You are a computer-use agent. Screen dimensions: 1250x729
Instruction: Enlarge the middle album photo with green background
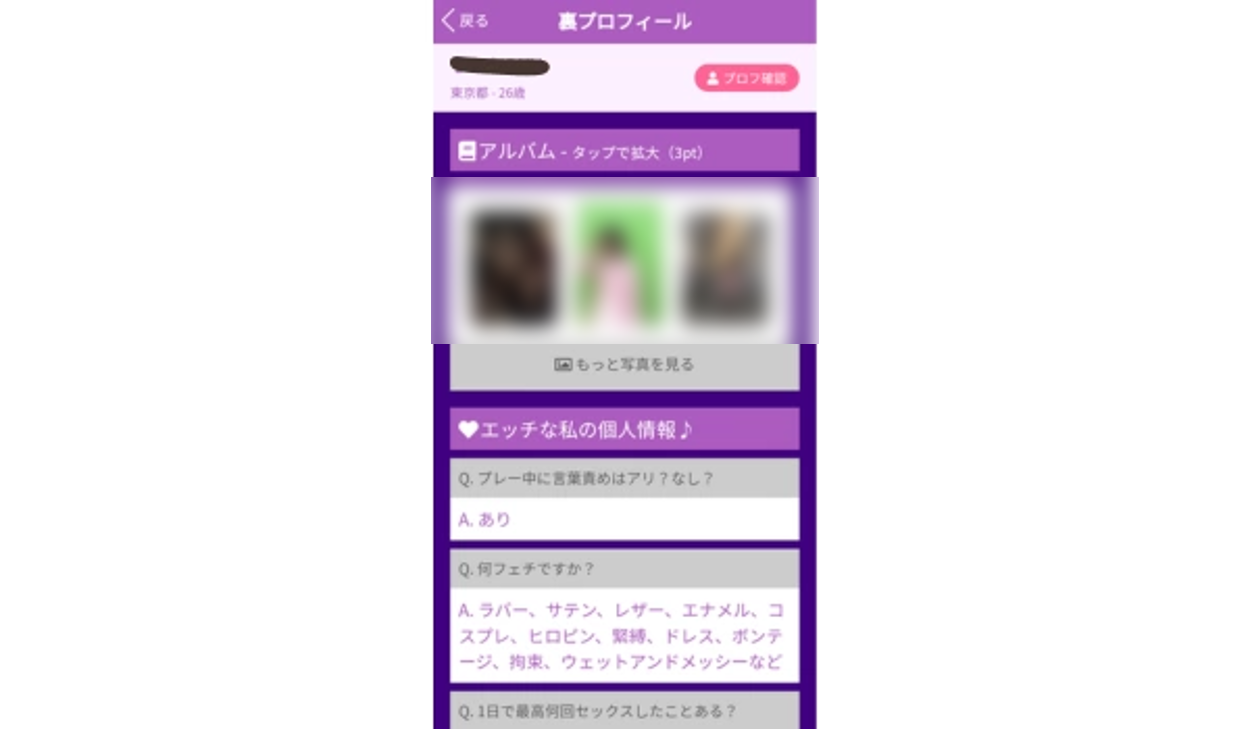621,264
